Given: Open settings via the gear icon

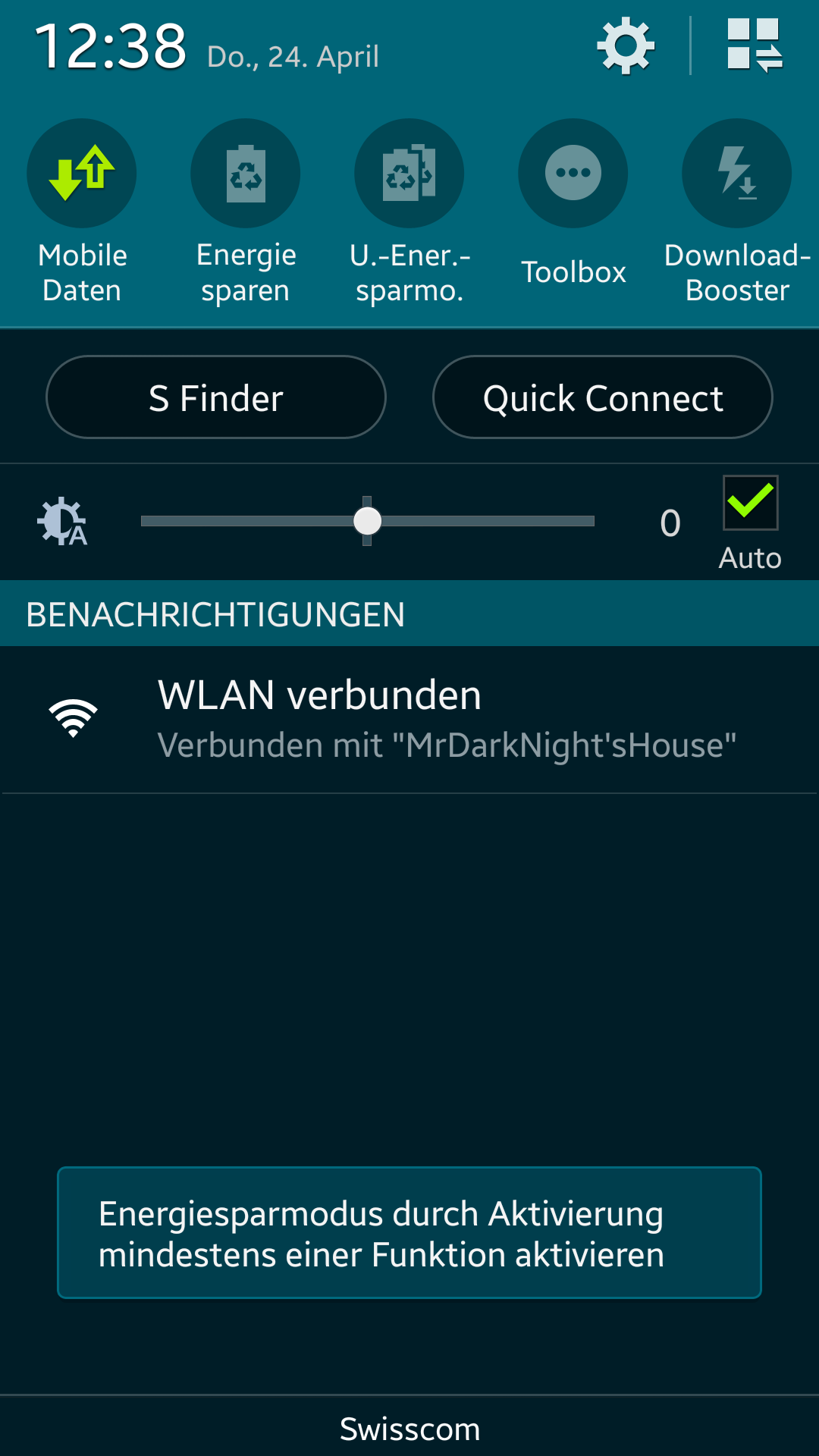Looking at the screenshot, I should point(626,47).
